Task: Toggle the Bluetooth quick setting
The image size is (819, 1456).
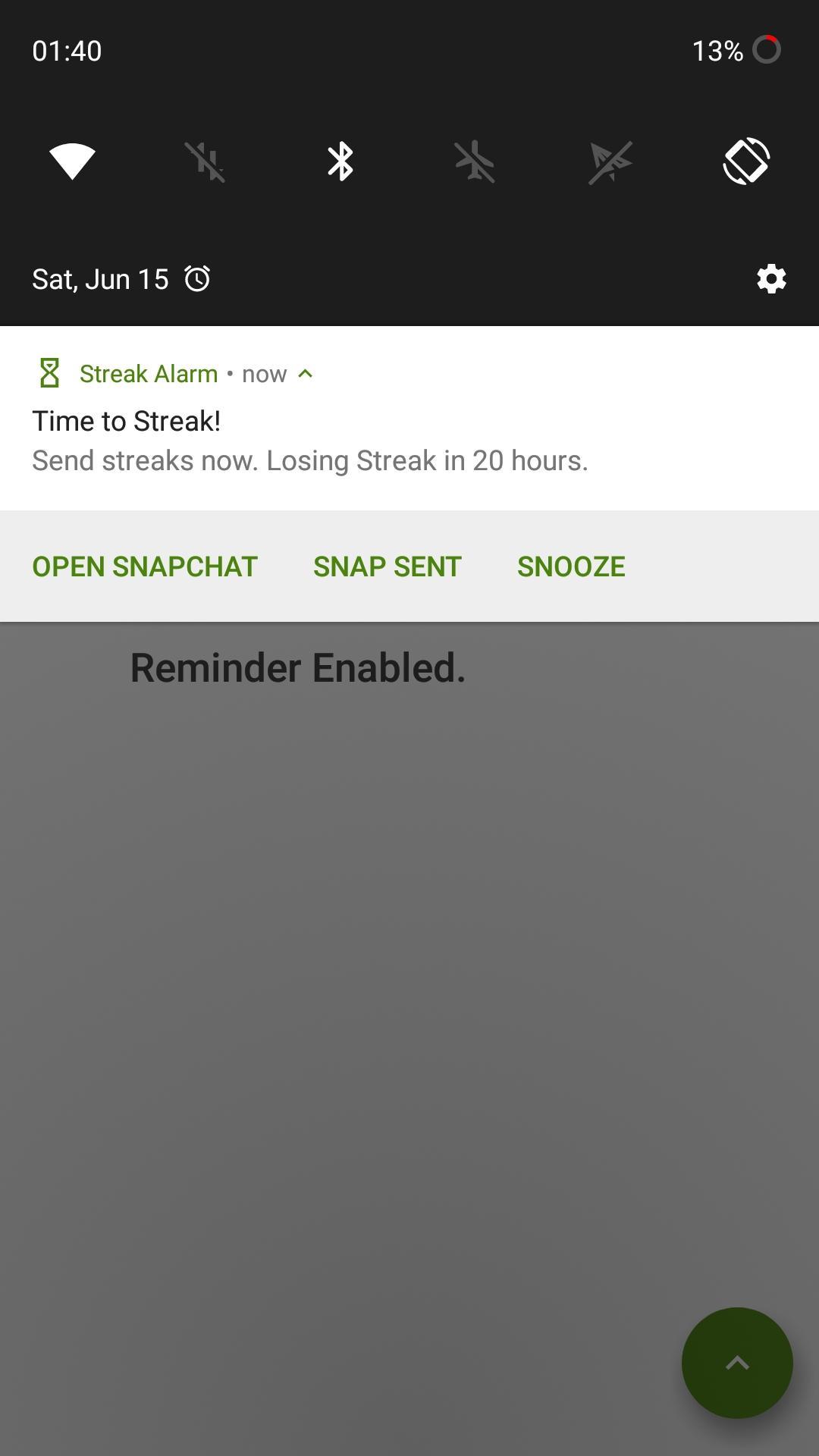Action: tap(340, 162)
